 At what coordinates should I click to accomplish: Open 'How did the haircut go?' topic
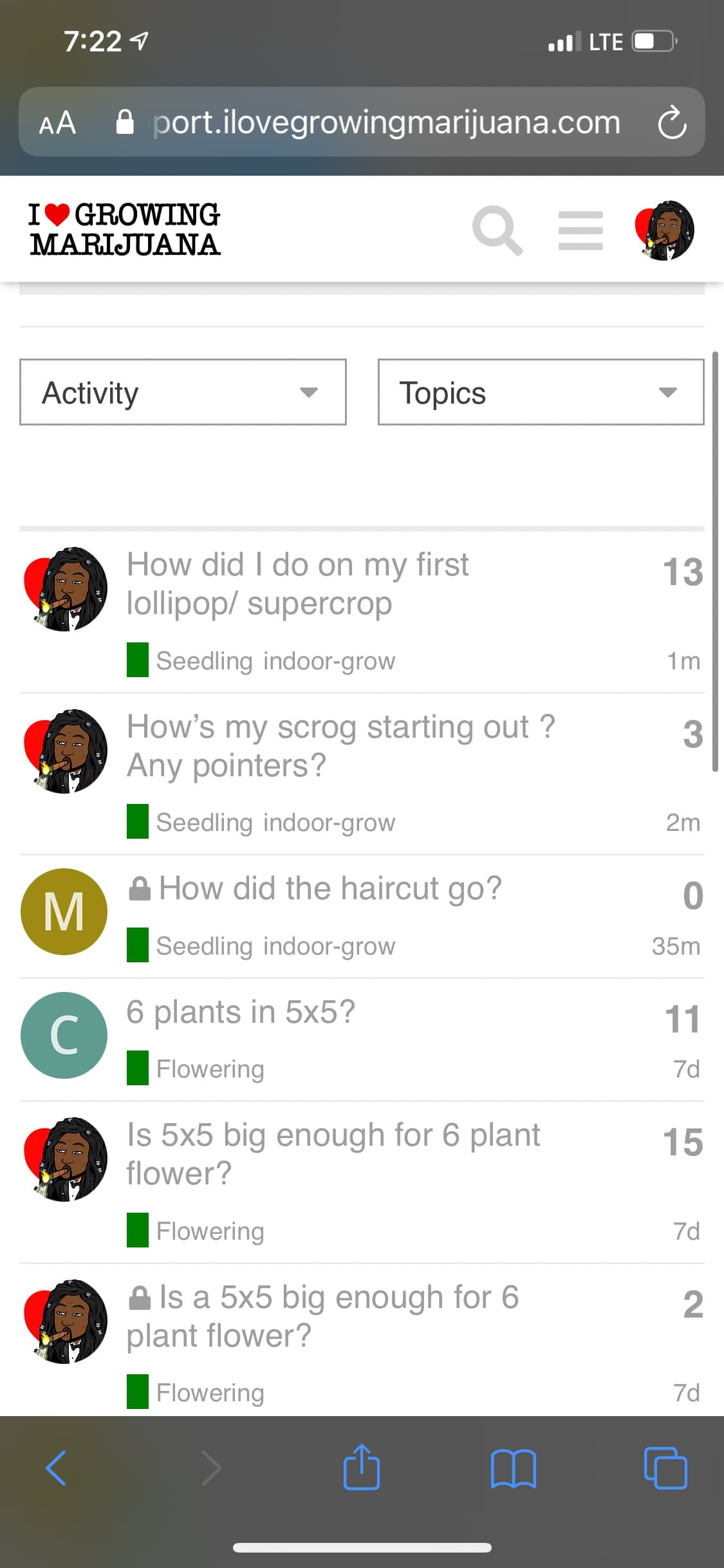pos(330,889)
